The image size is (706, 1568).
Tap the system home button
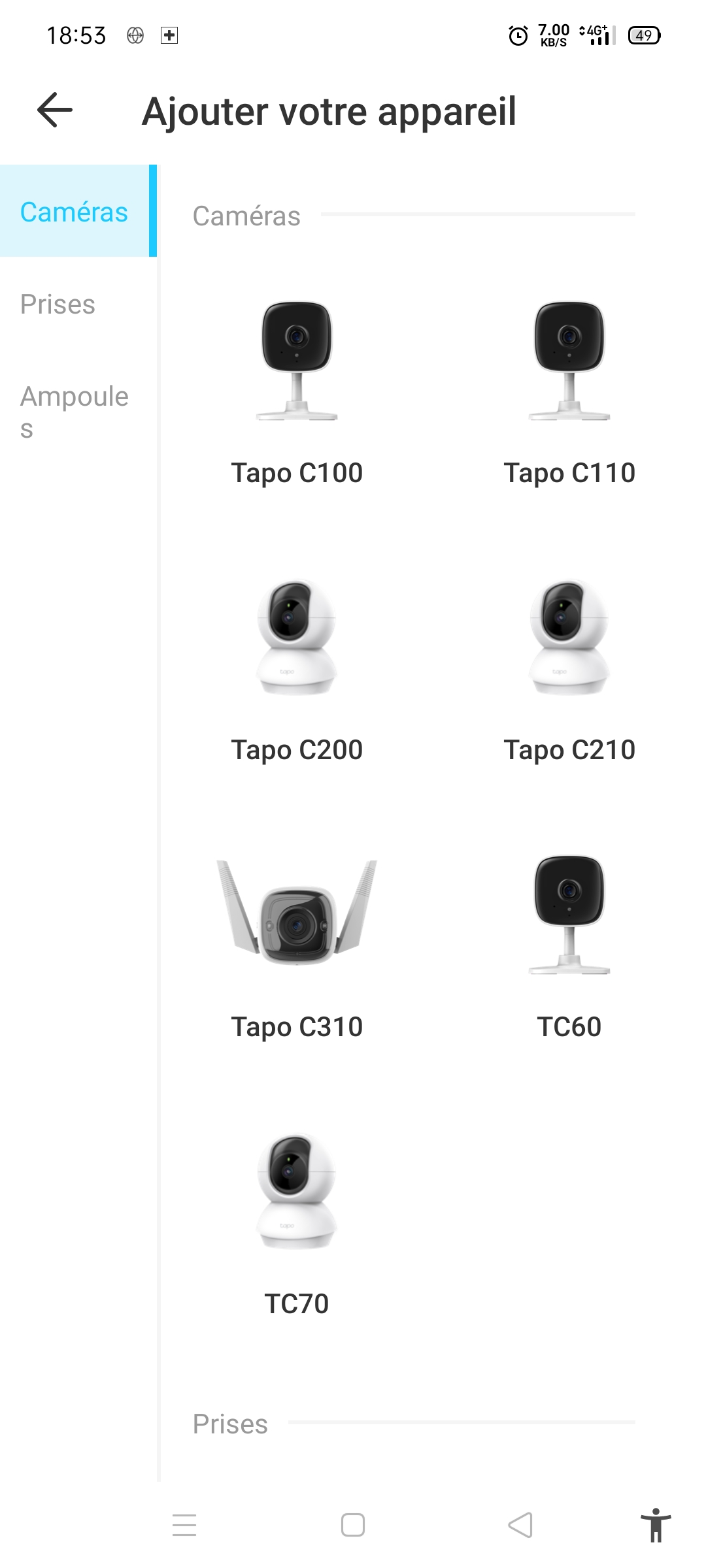(x=353, y=1525)
